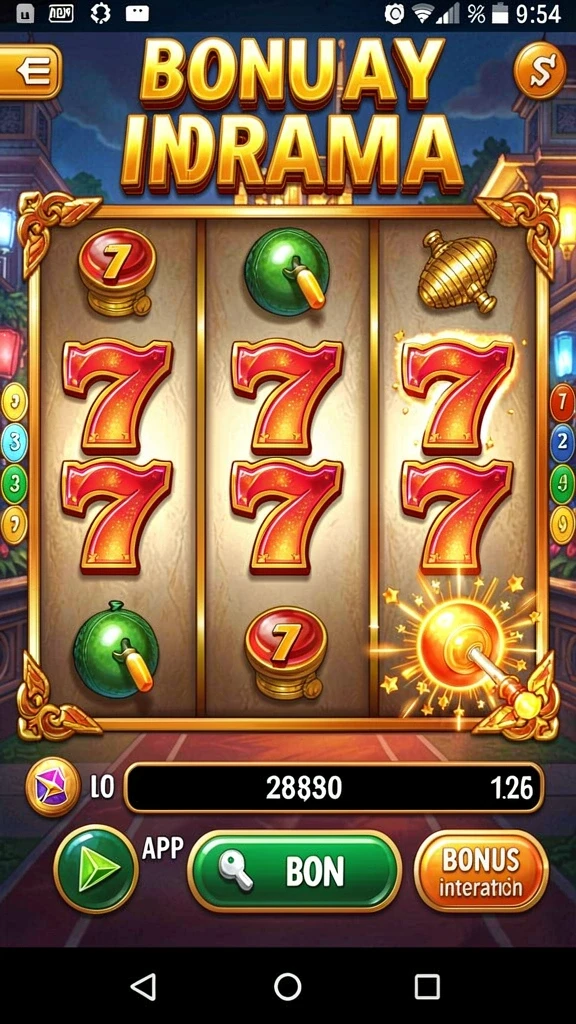Spin with the green play button
Screen dimensions: 576x1024
(97, 868)
